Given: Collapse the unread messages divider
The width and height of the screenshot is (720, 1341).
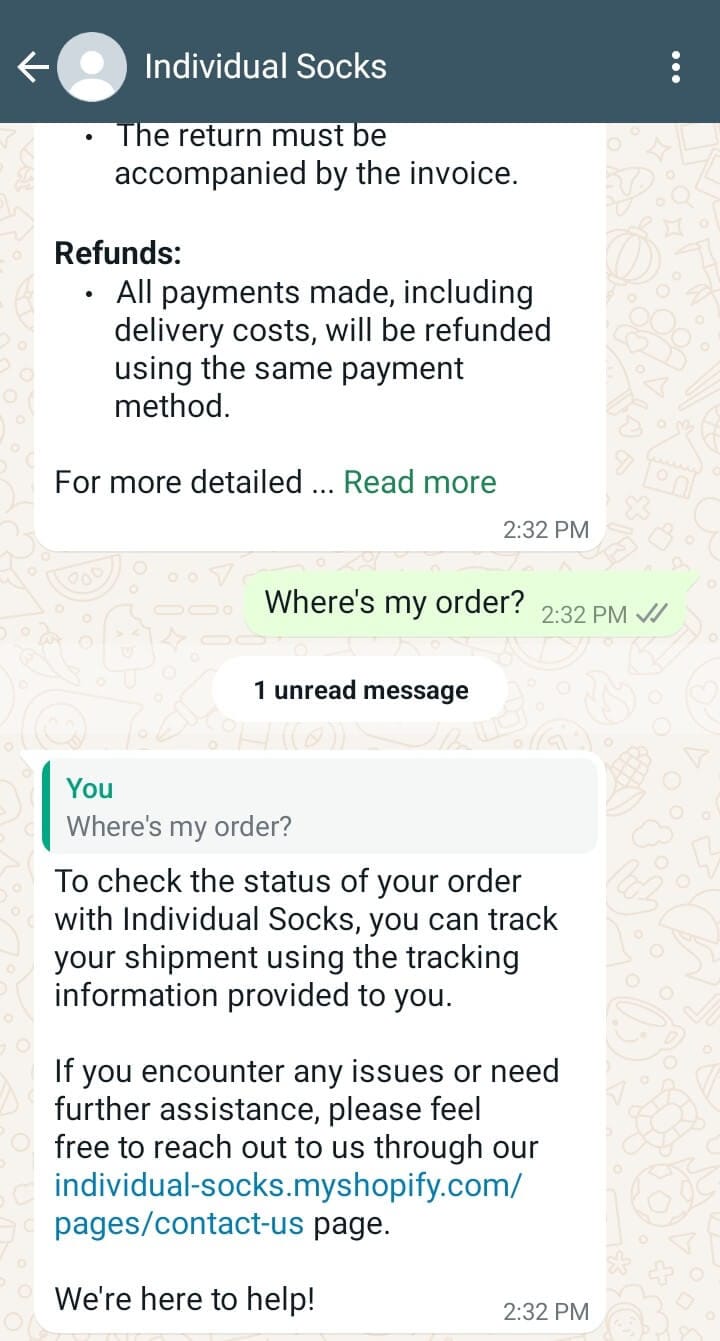Looking at the screenshot, I should pyautogui.click(x=359, y=689).
